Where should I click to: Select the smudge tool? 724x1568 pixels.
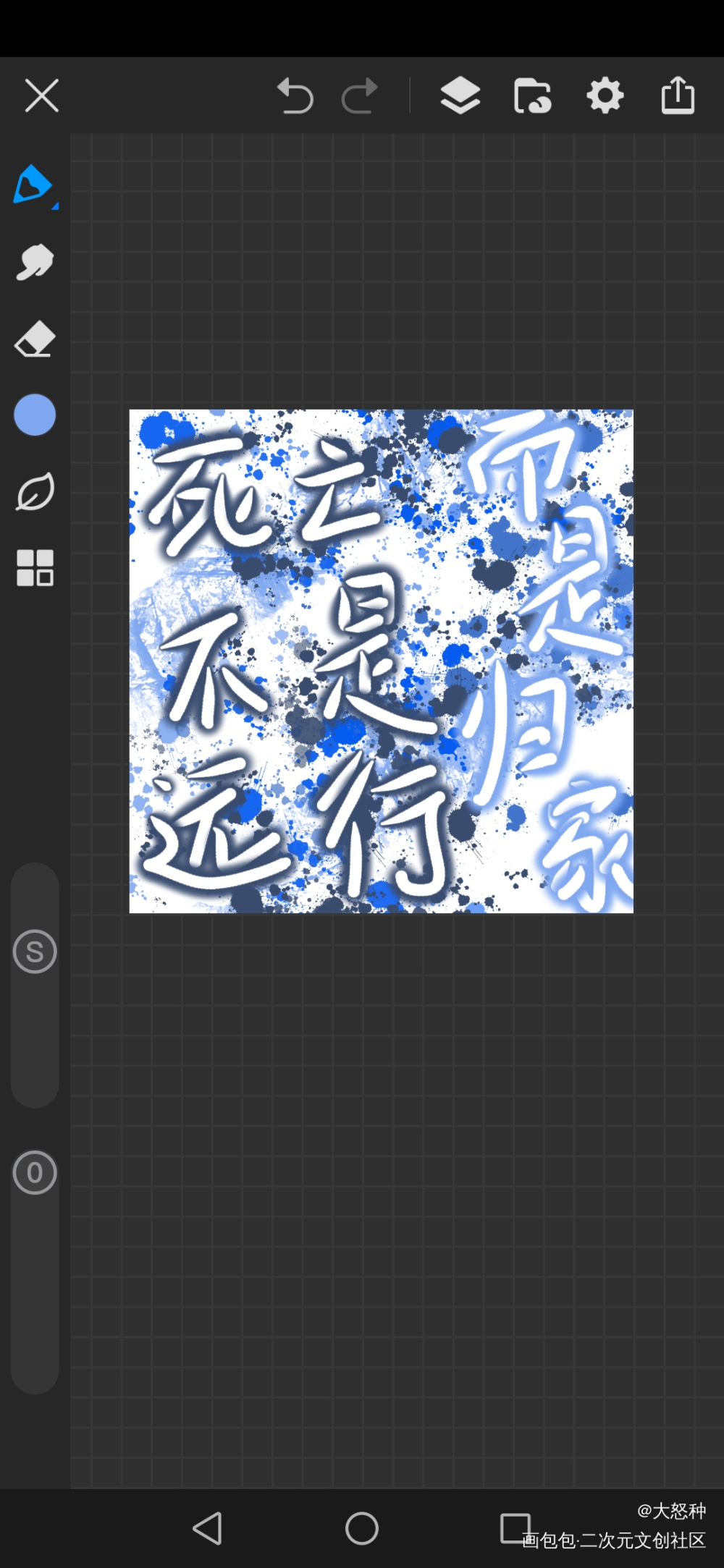coord(35,262)
